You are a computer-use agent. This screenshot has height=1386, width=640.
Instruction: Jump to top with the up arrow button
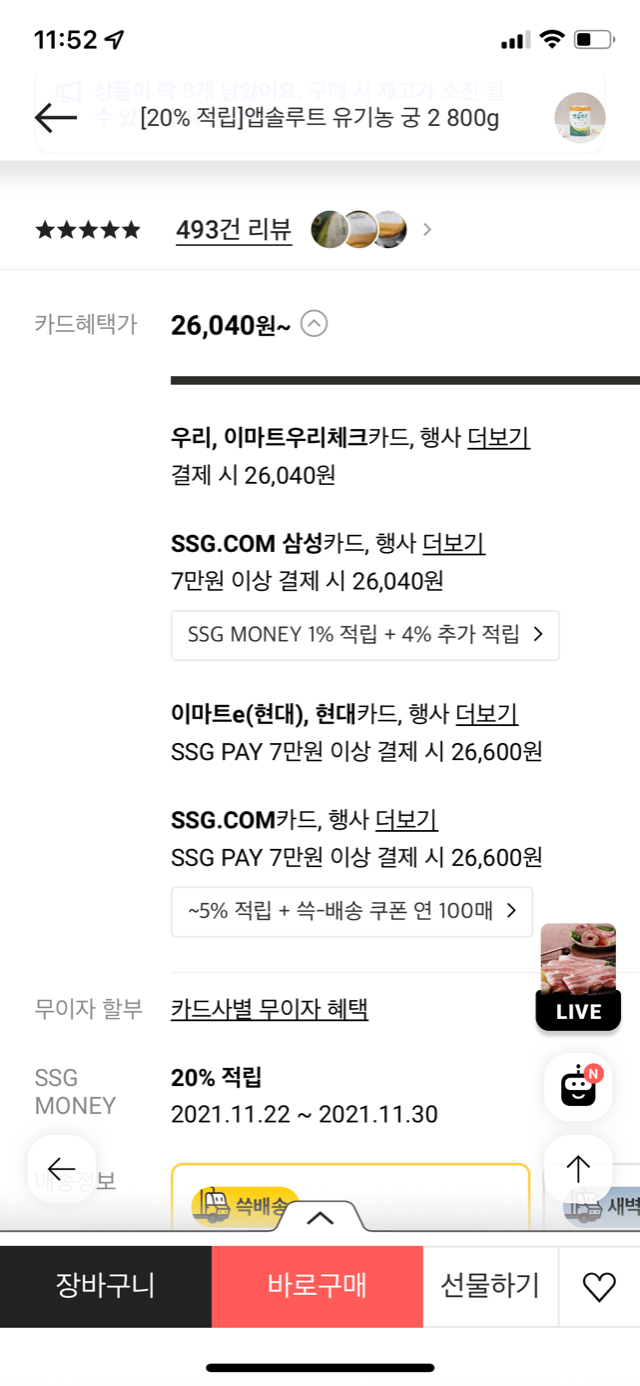click(x=578, y=1168)
